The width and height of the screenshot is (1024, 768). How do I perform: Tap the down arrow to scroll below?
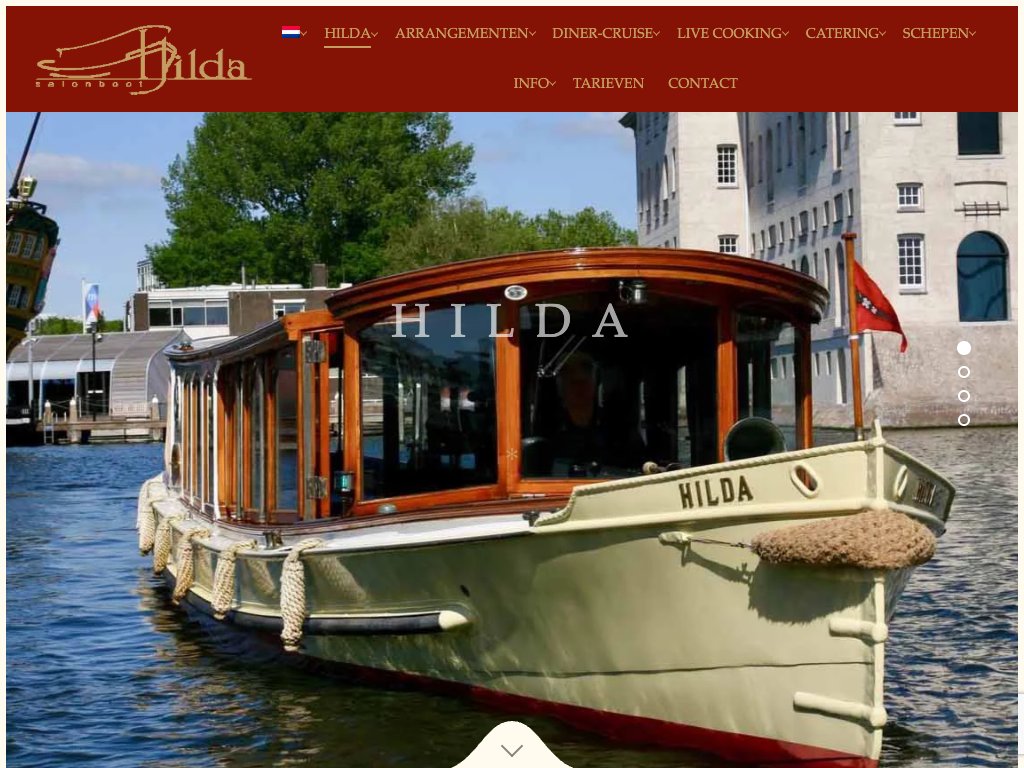tap(512, 750)
